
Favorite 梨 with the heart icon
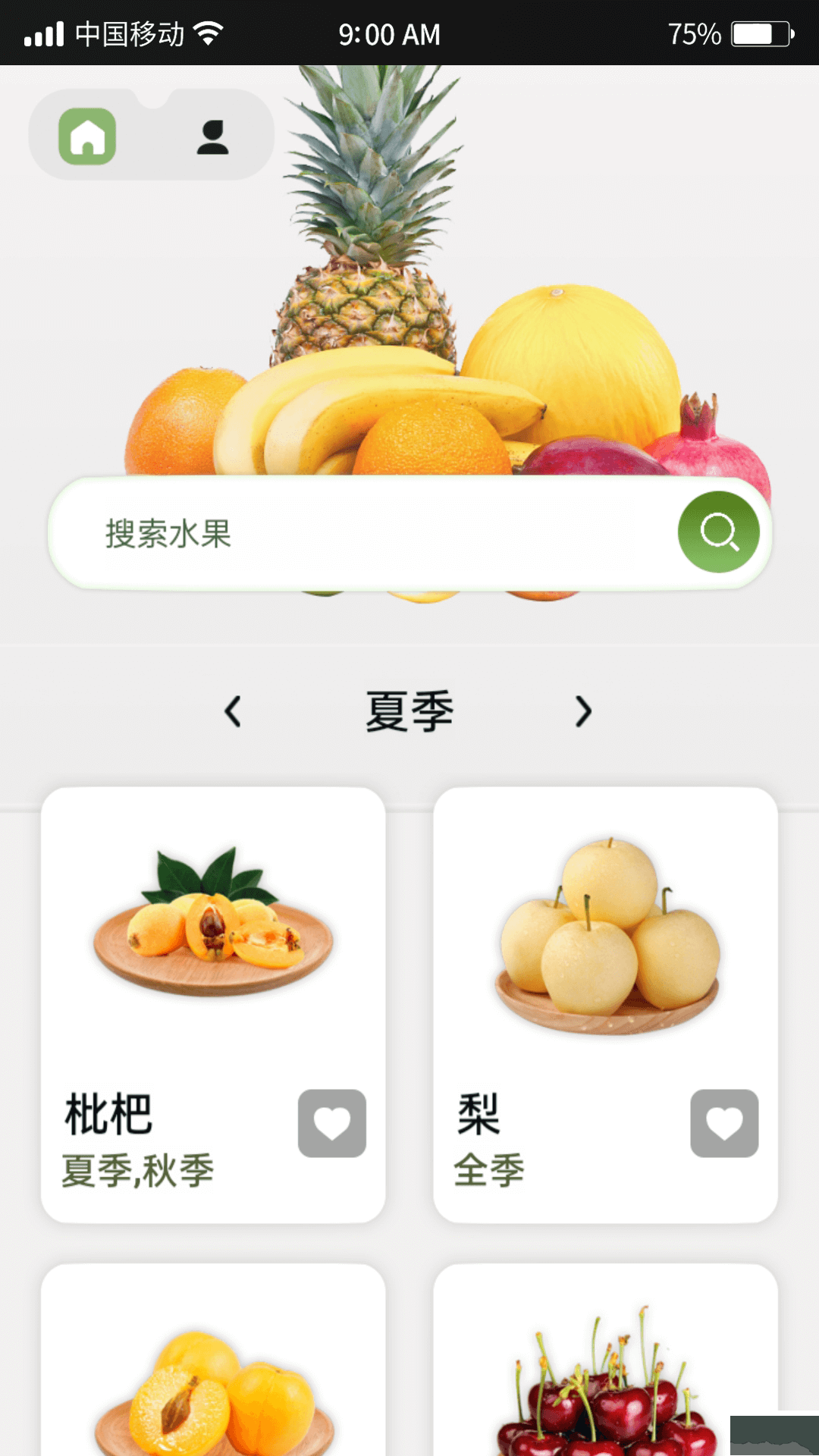(x=724, y=1123)
